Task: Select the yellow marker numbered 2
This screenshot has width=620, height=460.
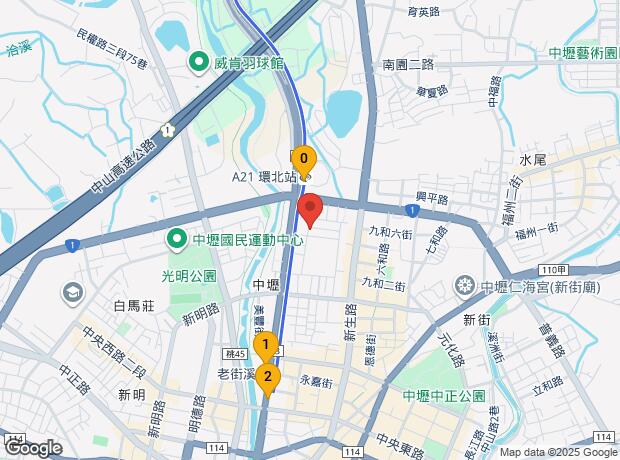Action: coord(267,377)
